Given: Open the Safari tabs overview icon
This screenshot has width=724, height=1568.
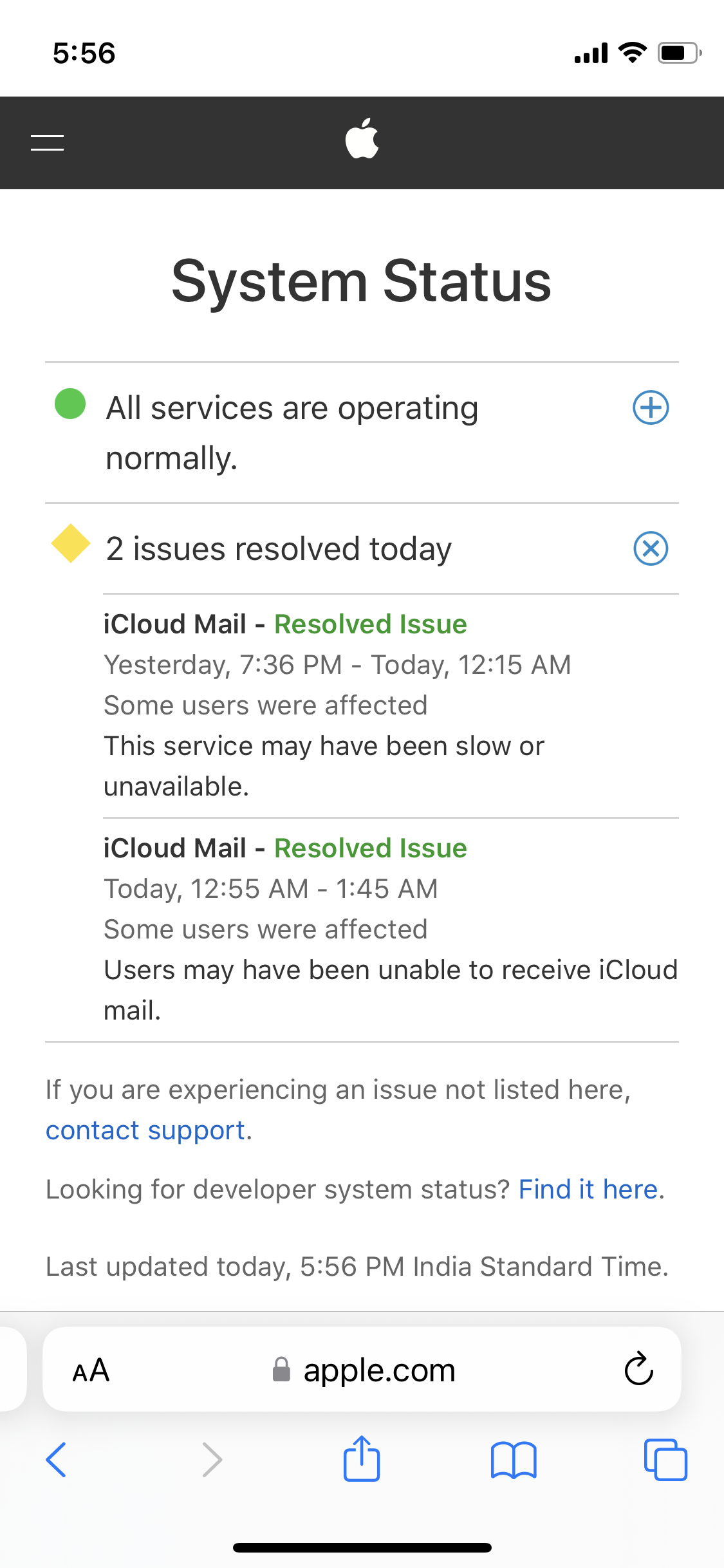Looking at the screenshot, I should click(x=666, y=1460).
